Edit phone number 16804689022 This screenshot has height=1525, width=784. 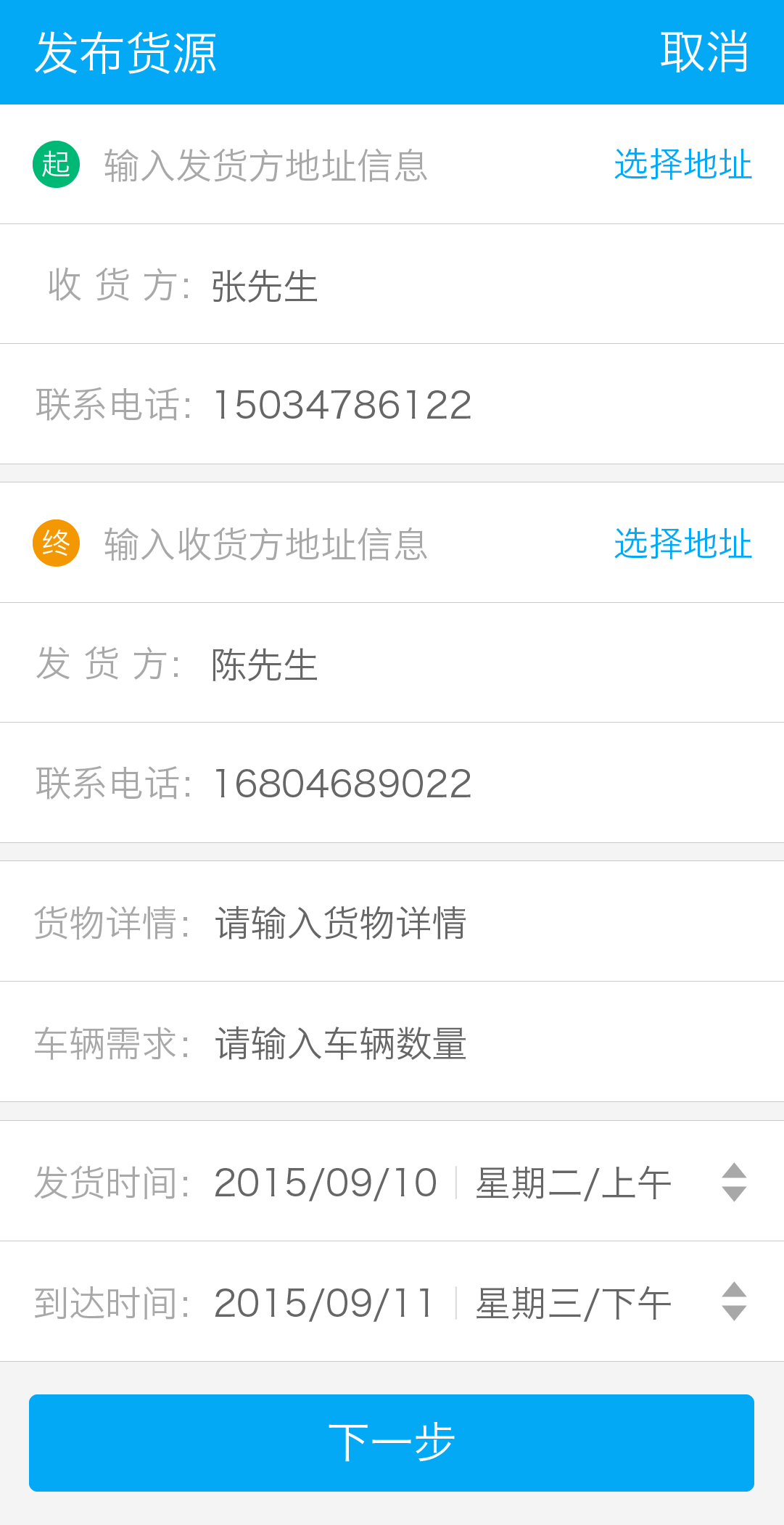click(x=342, y=784)
